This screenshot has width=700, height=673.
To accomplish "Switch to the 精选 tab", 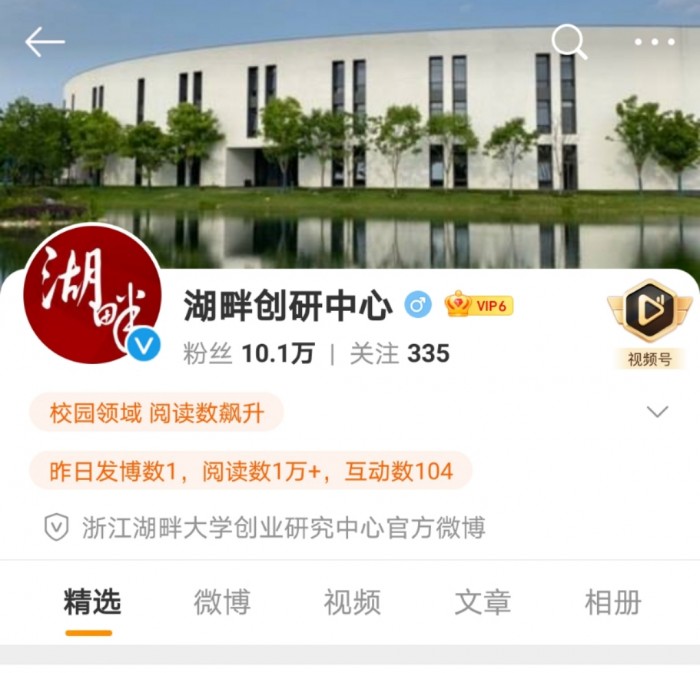I will coord(92,602).
